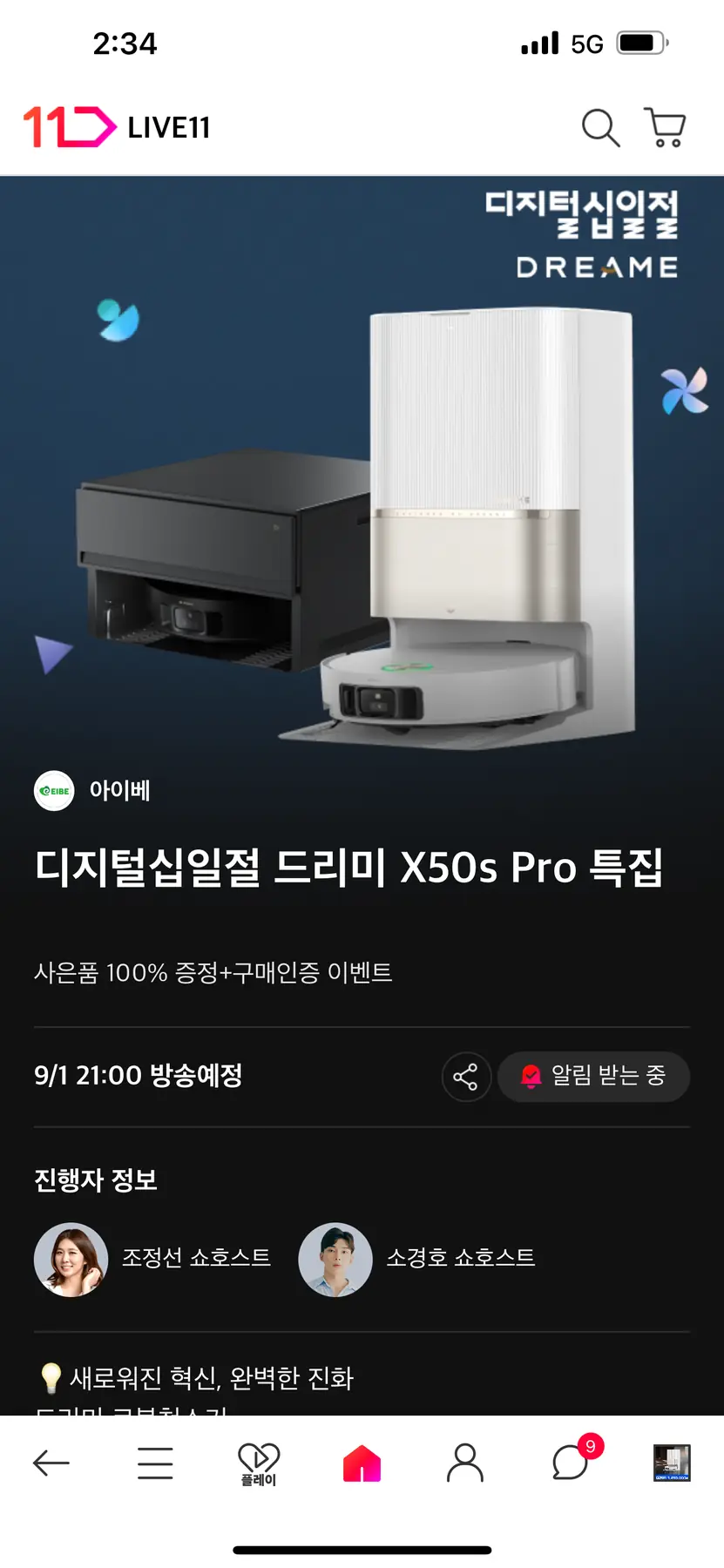724x1568 pixels.
Task: Turn off the 알림 받는 중 alert
Action: pos(593,1077)
